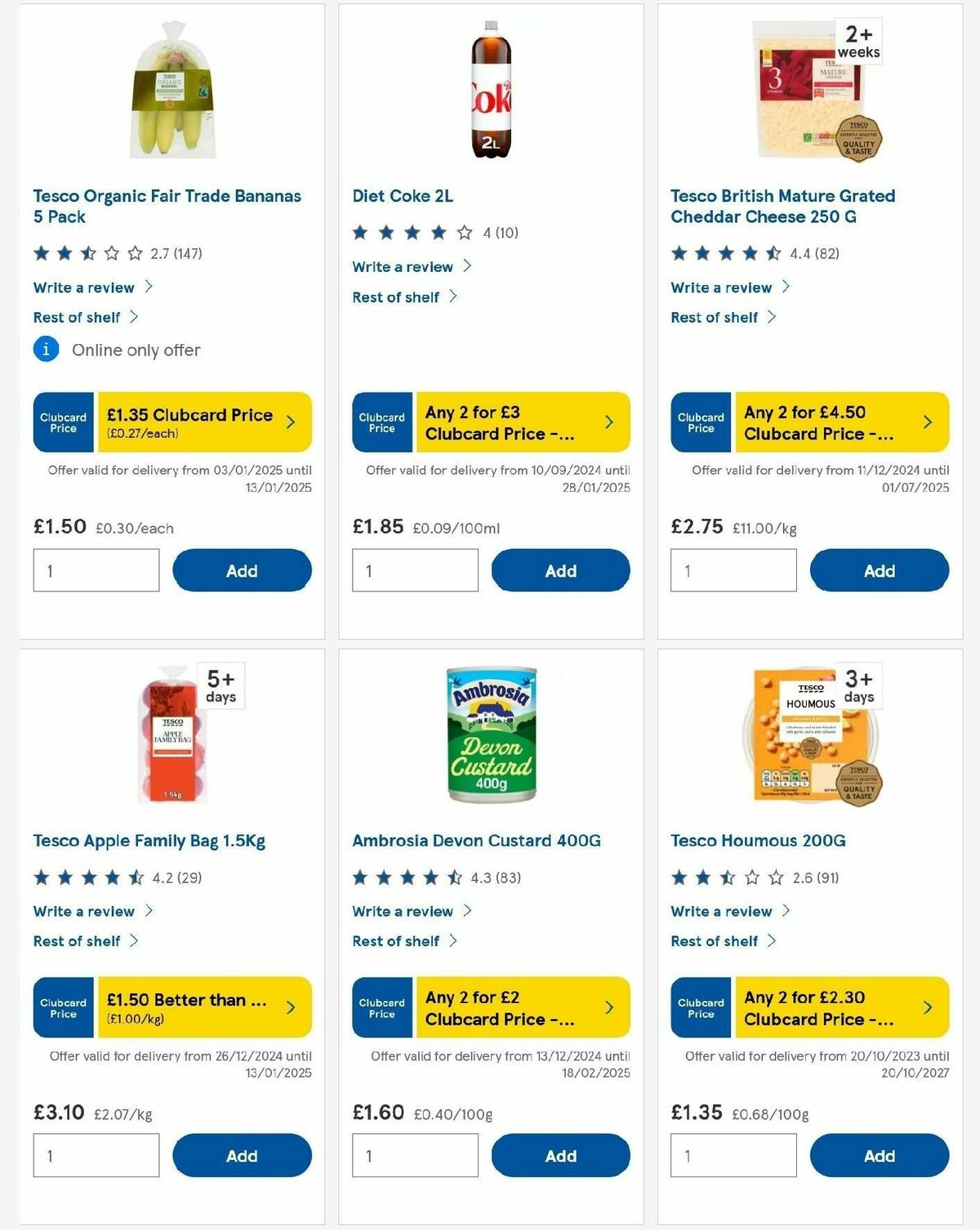Add Tesco Houmous 200G to basket

[x=879, y=1155]
